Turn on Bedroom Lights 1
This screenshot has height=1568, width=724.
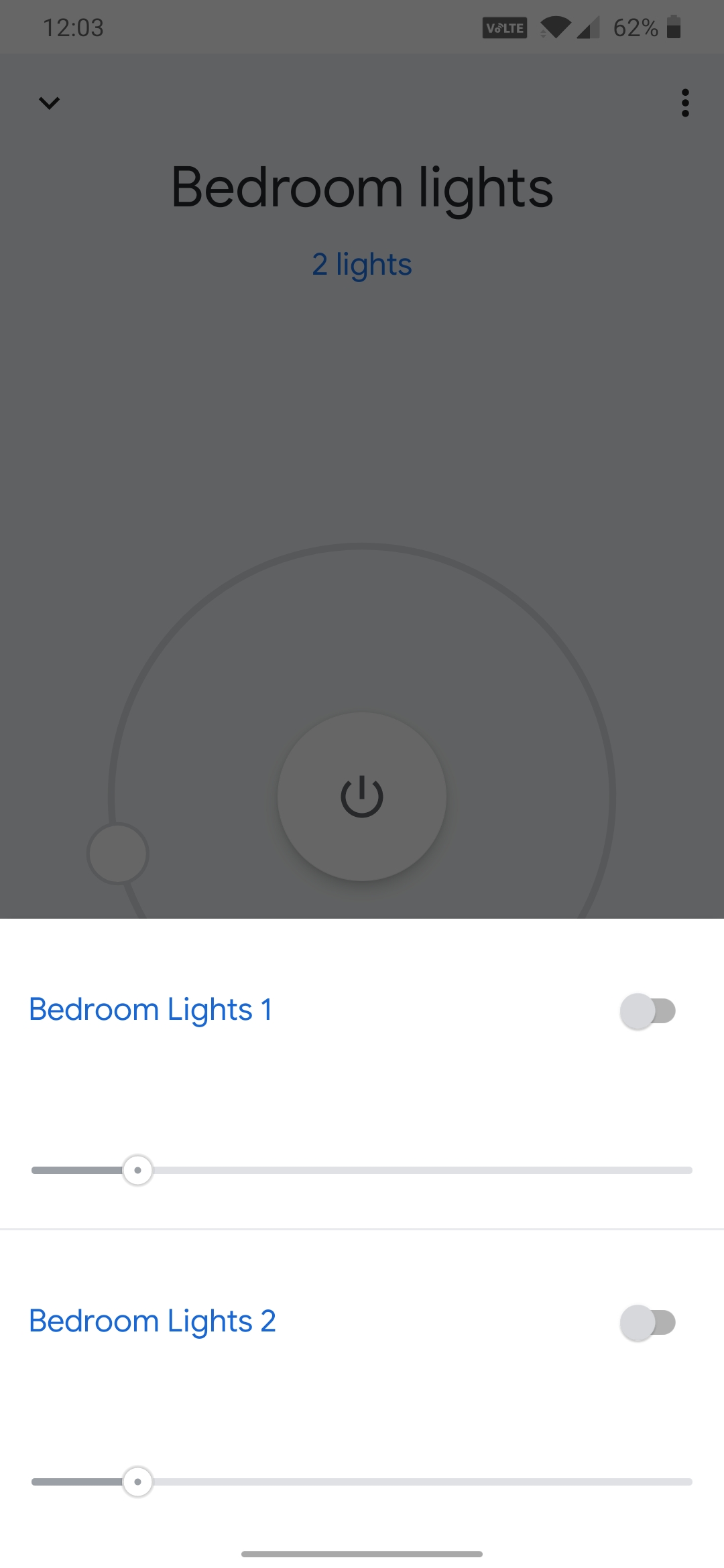click(x=649, y=1010)
